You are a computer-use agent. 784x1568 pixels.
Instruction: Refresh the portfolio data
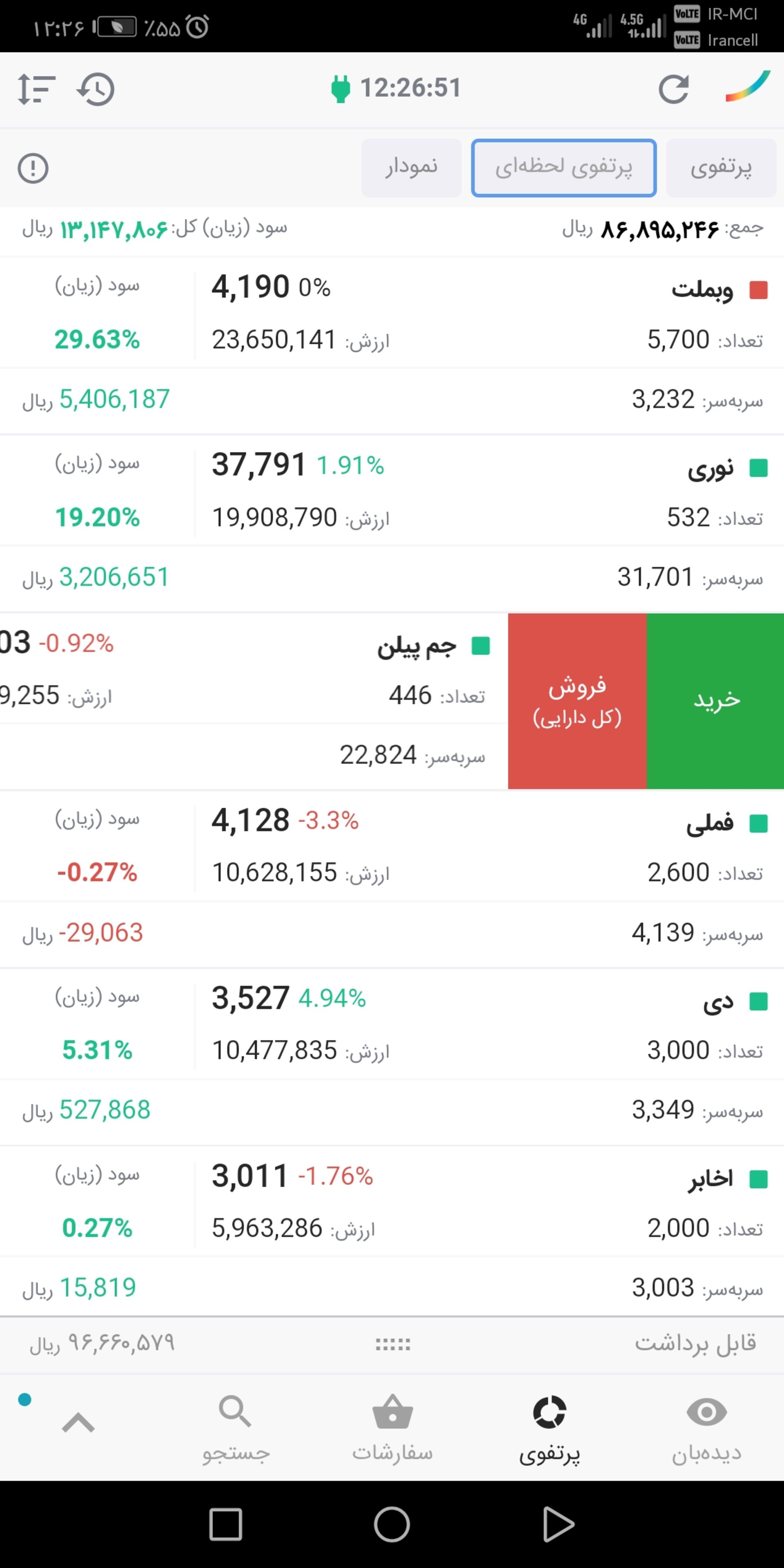click(673, 89)
